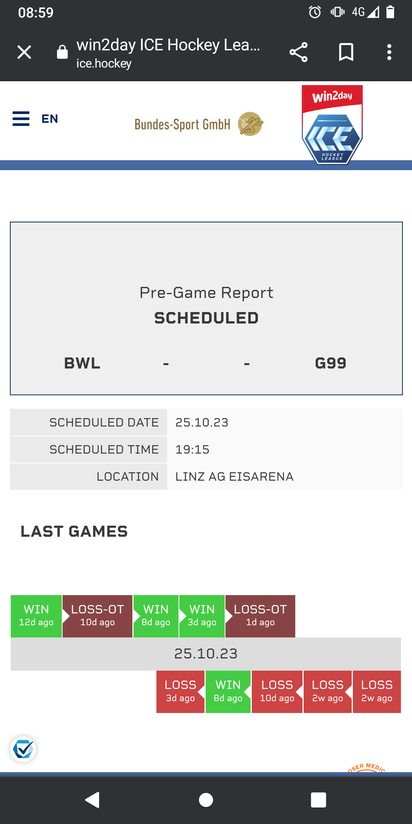Share this ice.hockey page
The height and width of the screenshot is (824, 412).
(x=298, y=52)
